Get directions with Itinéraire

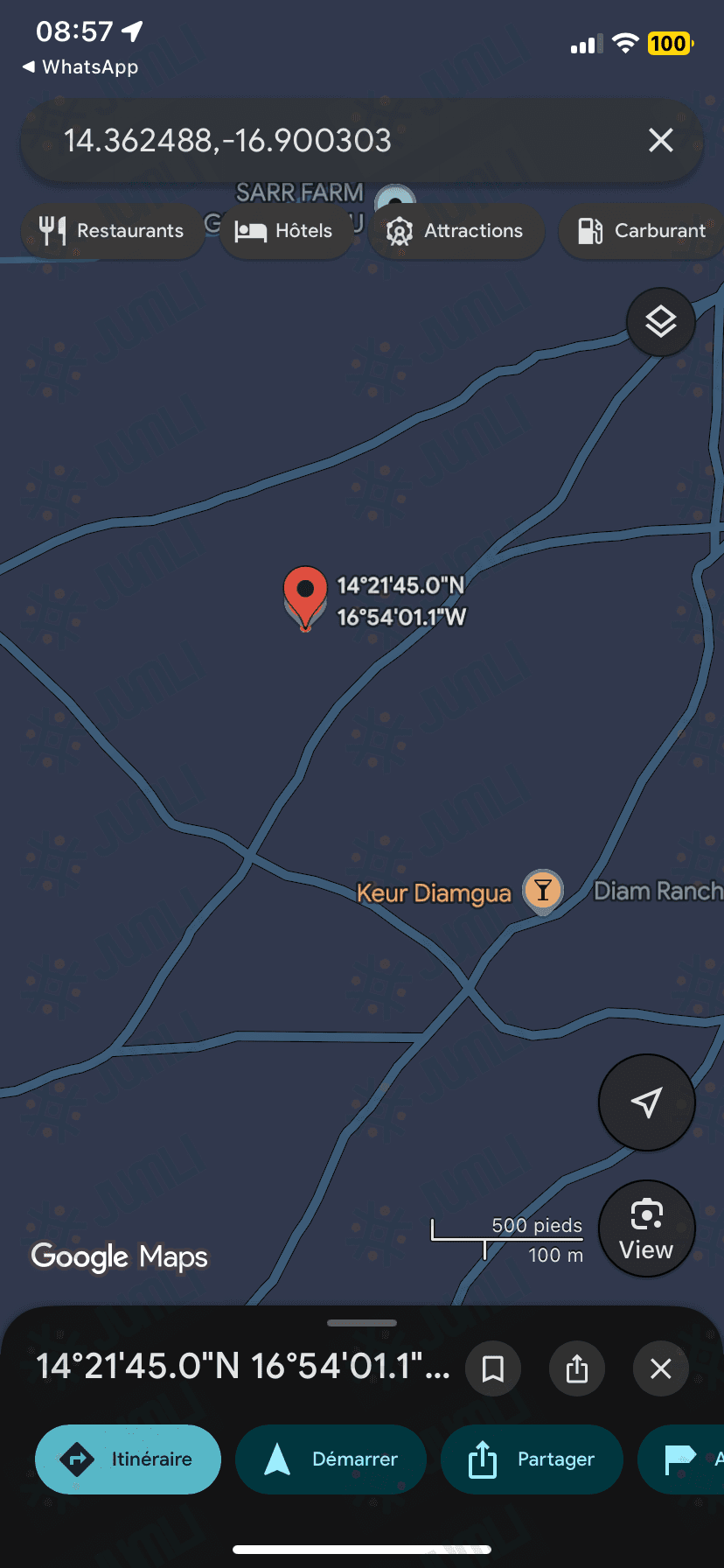click(x=128, y=1459)
